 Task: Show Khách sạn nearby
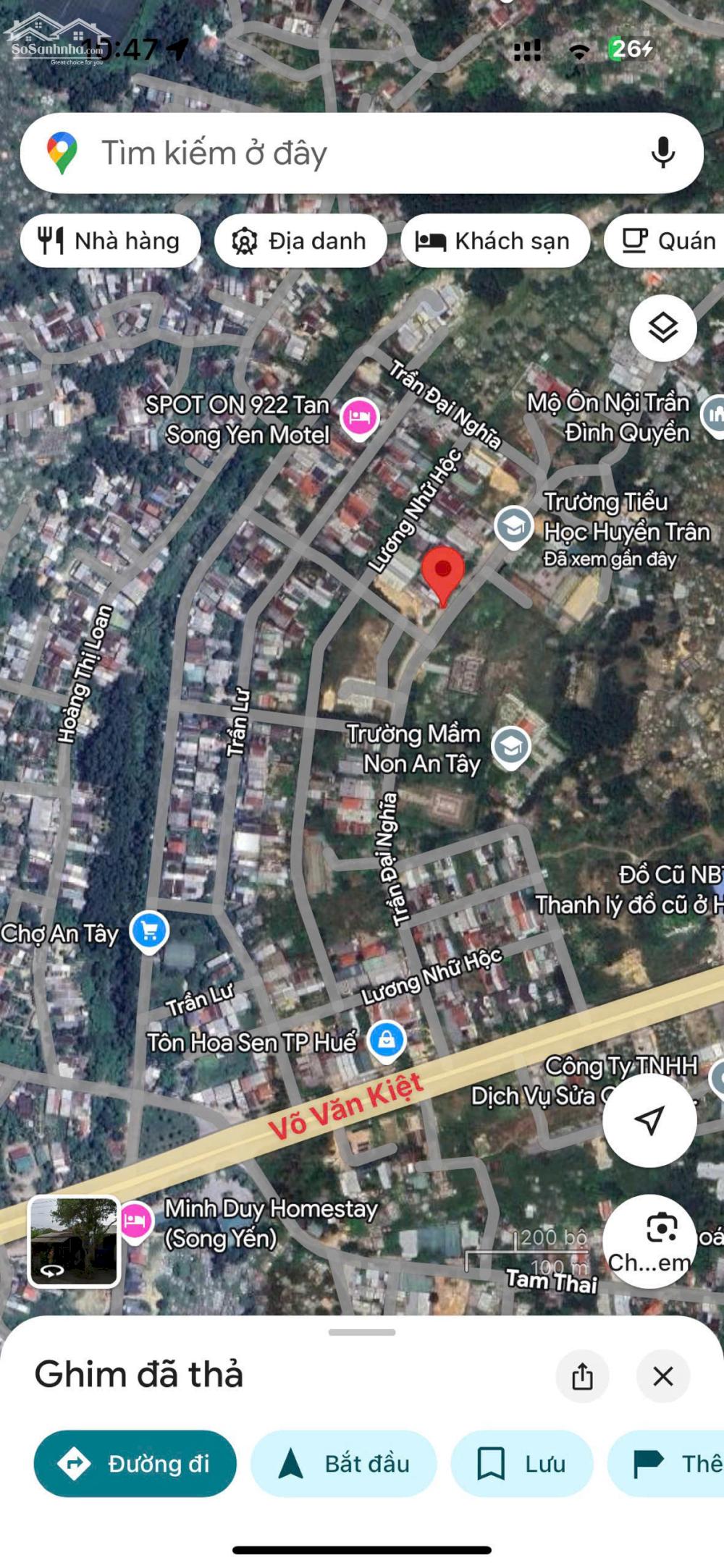coord(494,241)
